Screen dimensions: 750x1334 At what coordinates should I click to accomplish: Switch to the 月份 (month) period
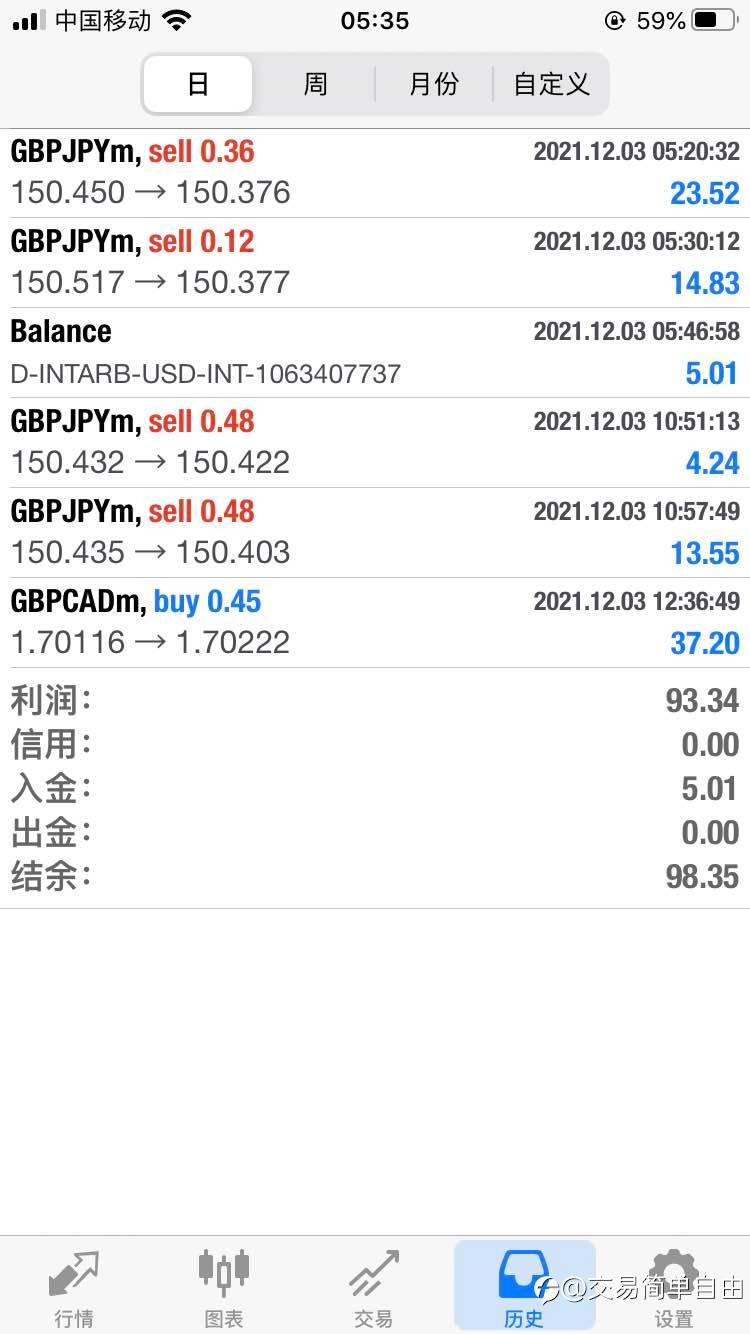(433, 84)
